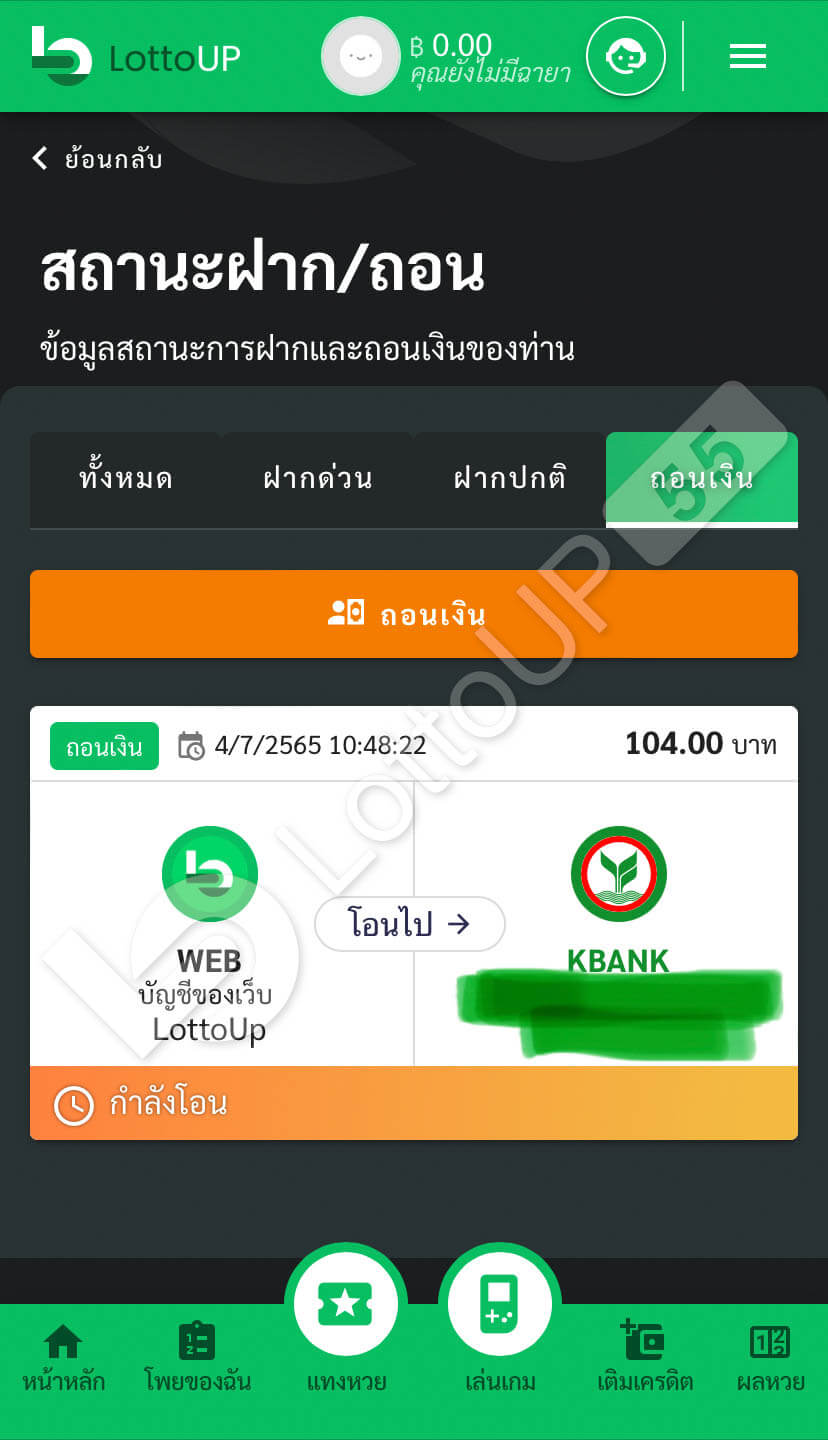Switch to the ฝากด่วน tab
The height and width of the screenshot is (1440, 828).
click(318, 479)
